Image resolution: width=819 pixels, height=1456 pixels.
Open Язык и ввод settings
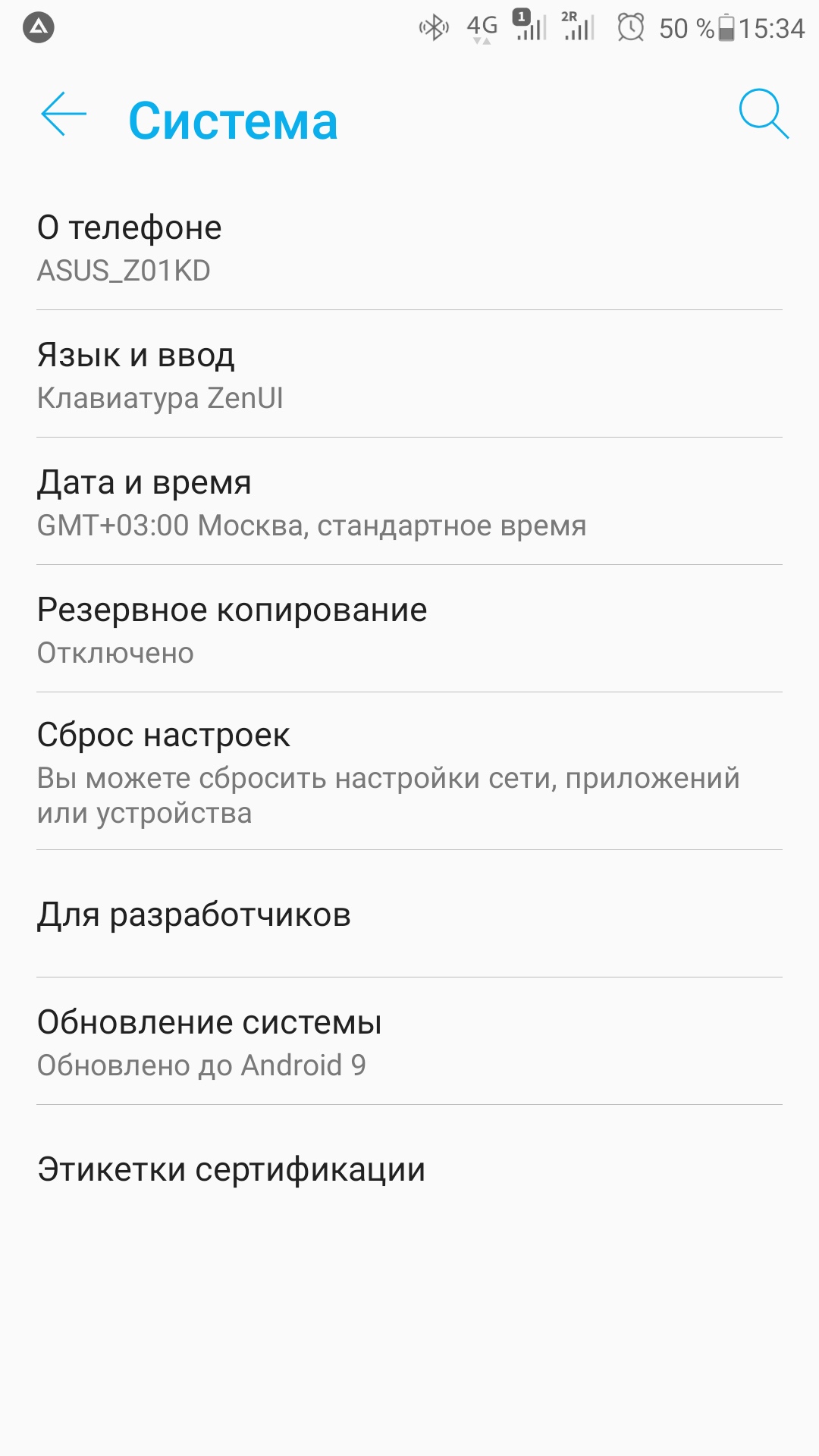[409, 375]
